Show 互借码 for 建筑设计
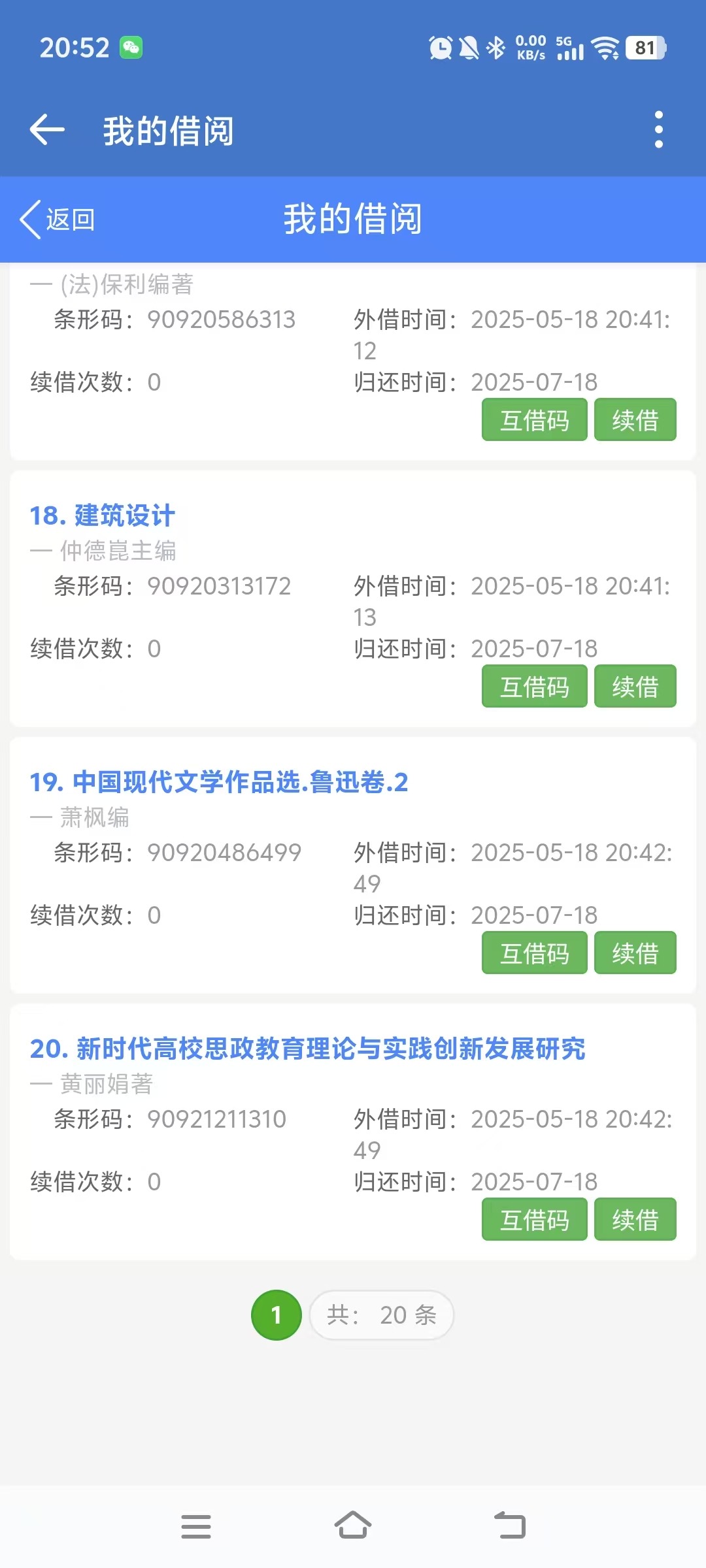Image resolution: width=706 pixels, height=1568 pixels. (534, 687)
